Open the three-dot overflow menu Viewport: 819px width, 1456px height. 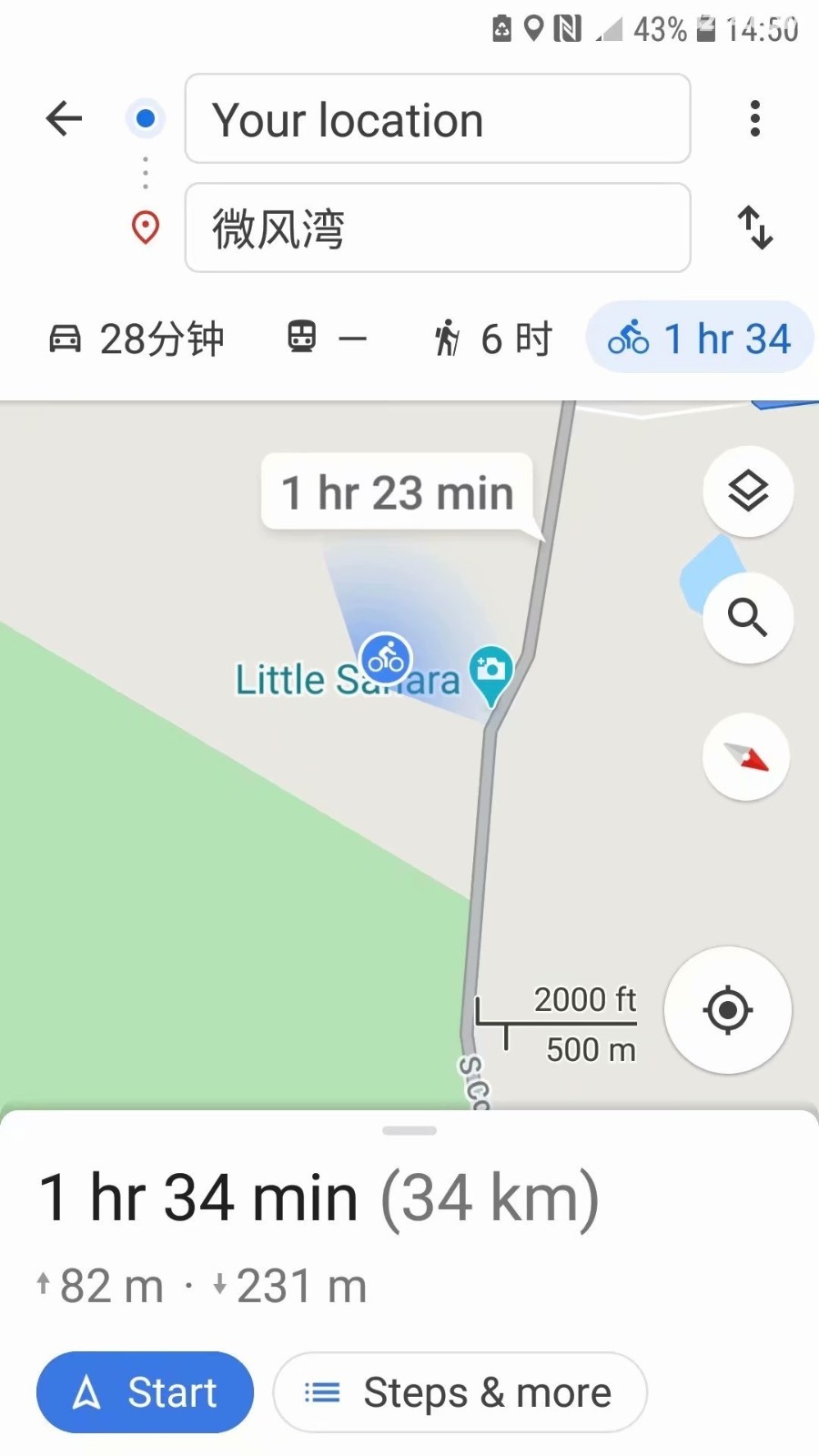pos(754,118)
